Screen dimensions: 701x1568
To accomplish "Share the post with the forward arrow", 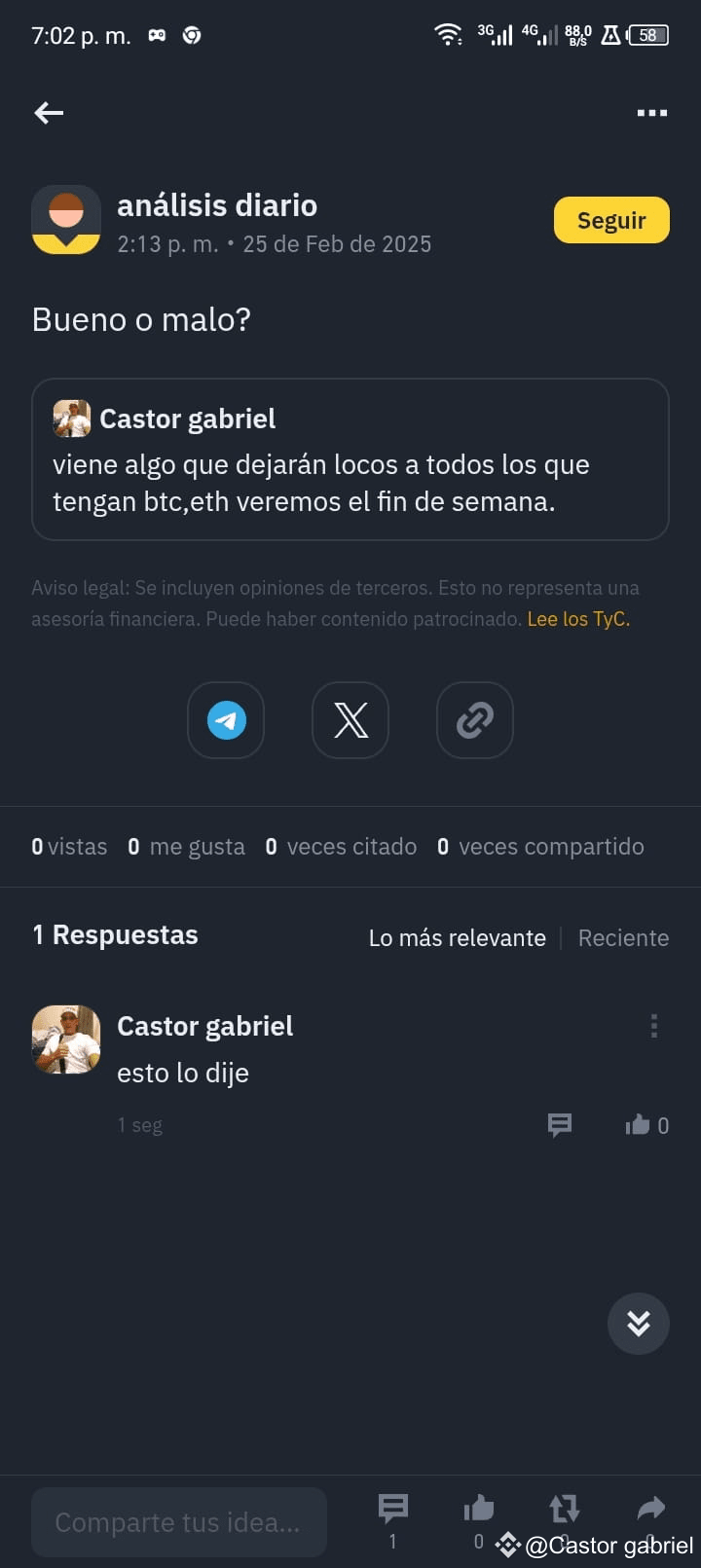I will pyautogui.click(x=649, y=1508).
